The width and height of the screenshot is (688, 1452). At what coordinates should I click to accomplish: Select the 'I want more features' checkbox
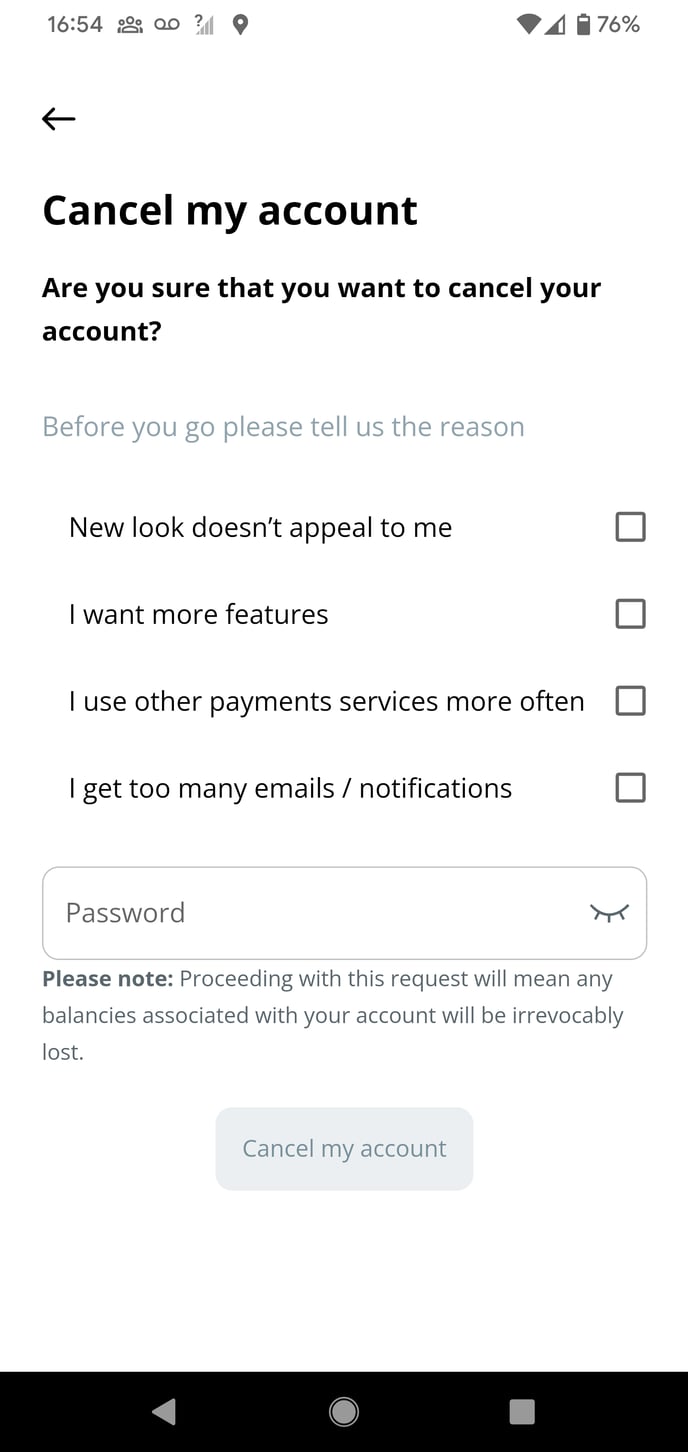pos(630,614)
